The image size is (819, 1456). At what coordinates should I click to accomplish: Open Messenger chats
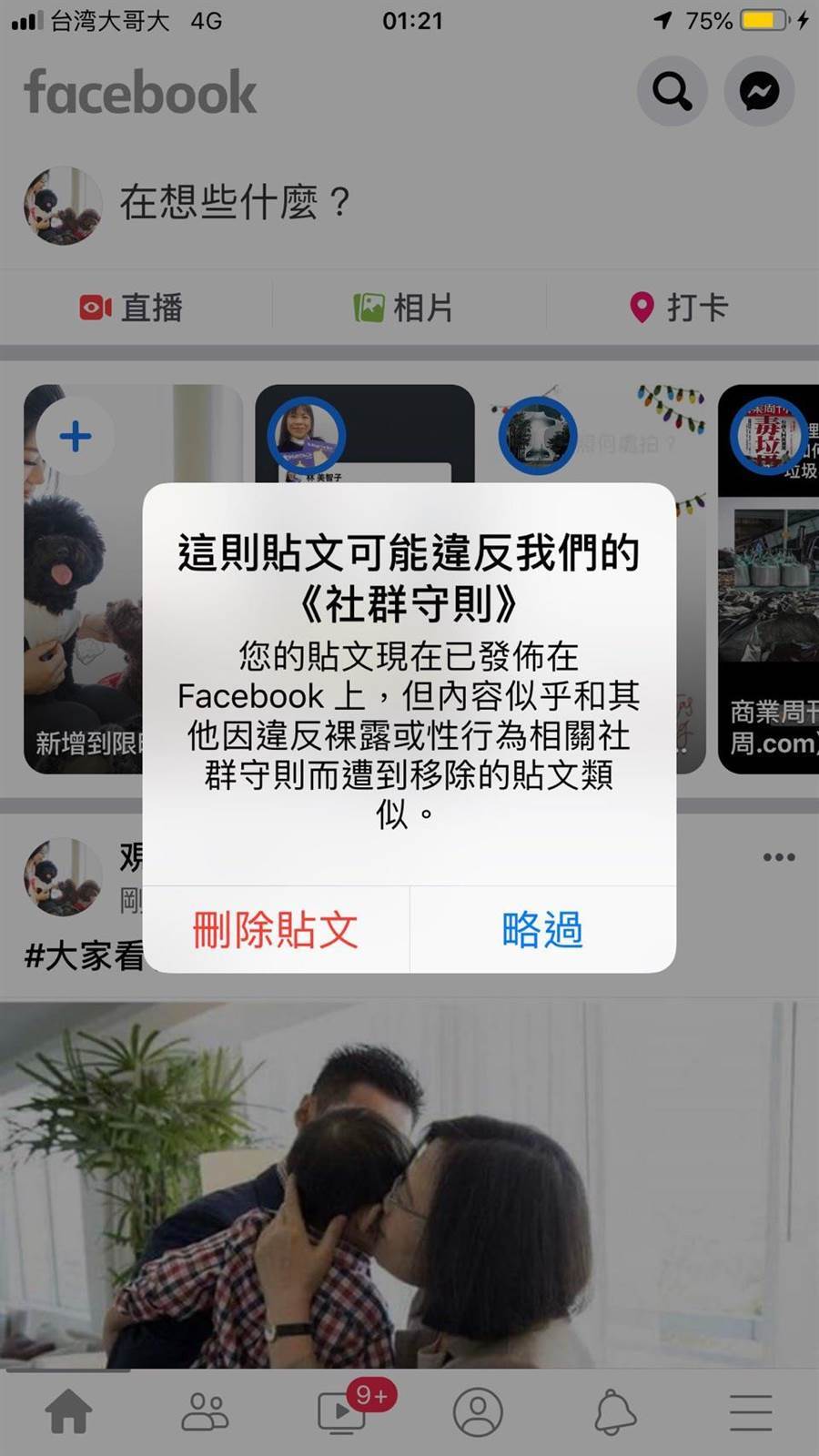[x=759, y=91]
